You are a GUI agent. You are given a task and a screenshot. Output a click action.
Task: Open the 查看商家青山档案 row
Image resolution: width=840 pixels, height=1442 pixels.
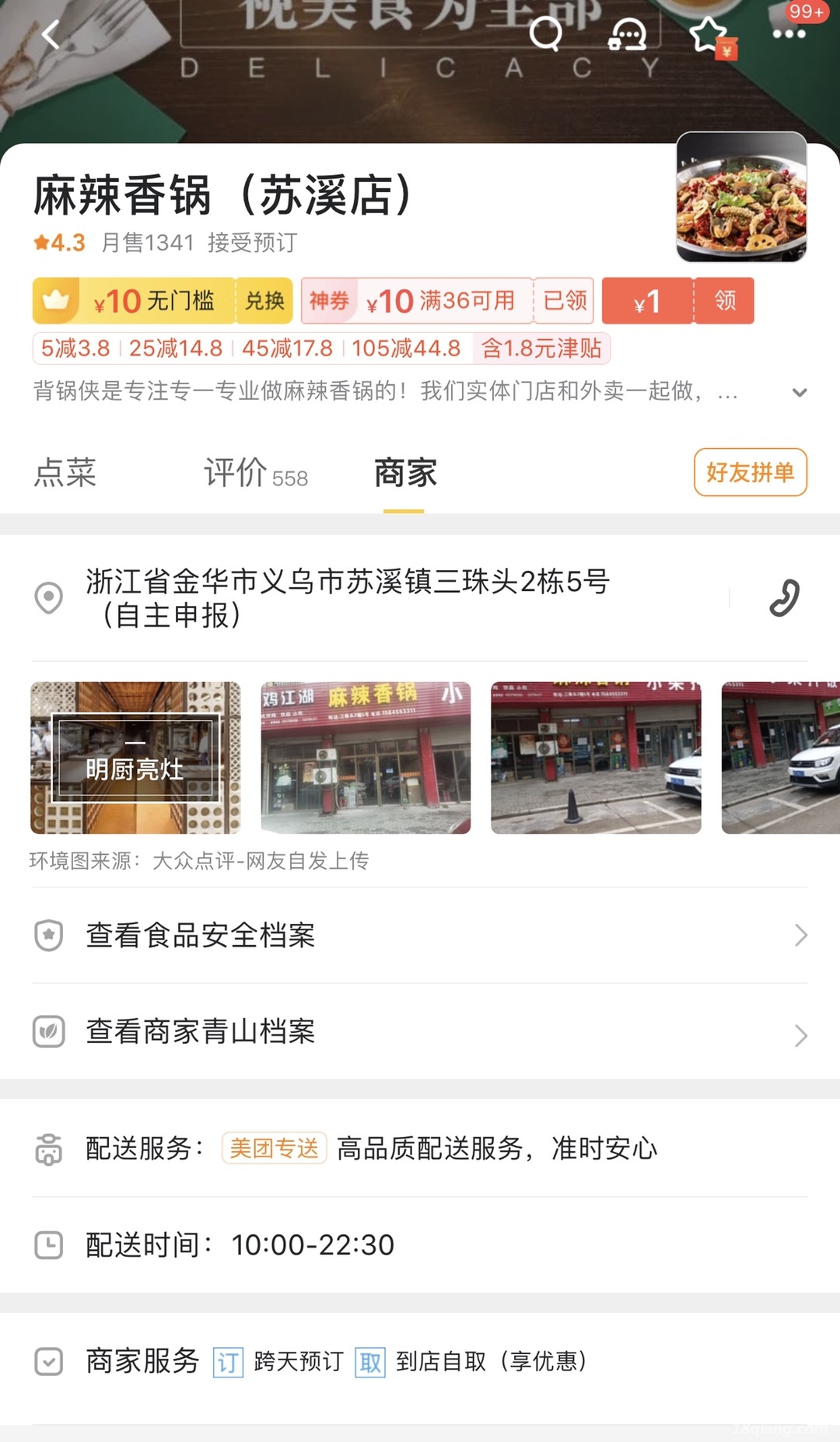420,1032
